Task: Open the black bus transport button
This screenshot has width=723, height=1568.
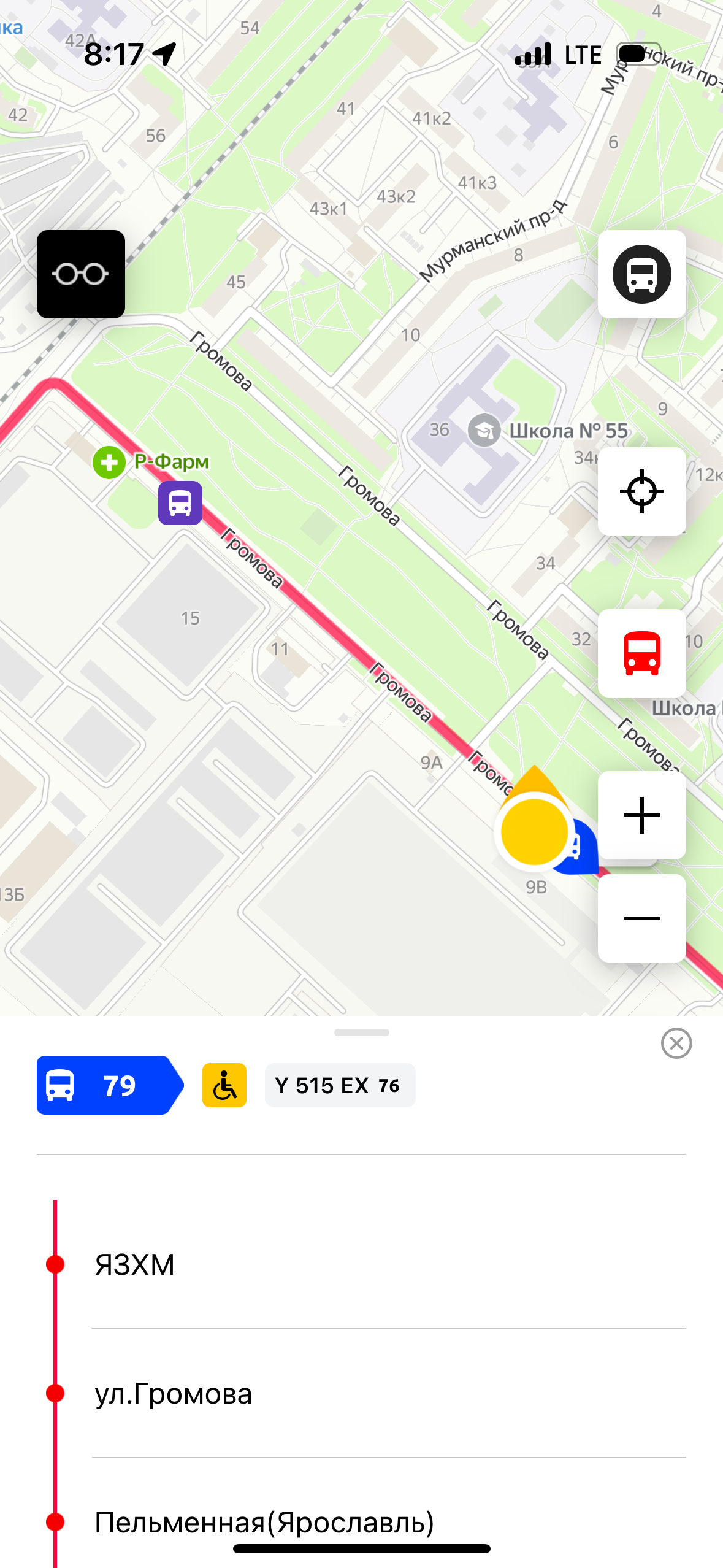Action: click(x=641, y=274)
